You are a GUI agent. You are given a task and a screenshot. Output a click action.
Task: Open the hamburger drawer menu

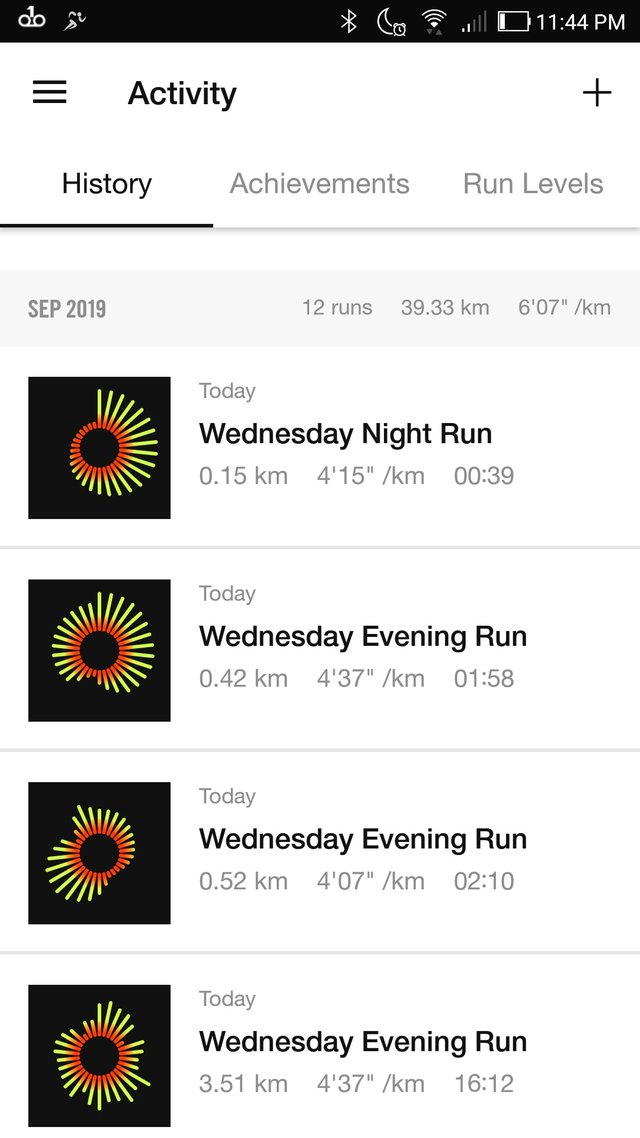click(49, 93)
